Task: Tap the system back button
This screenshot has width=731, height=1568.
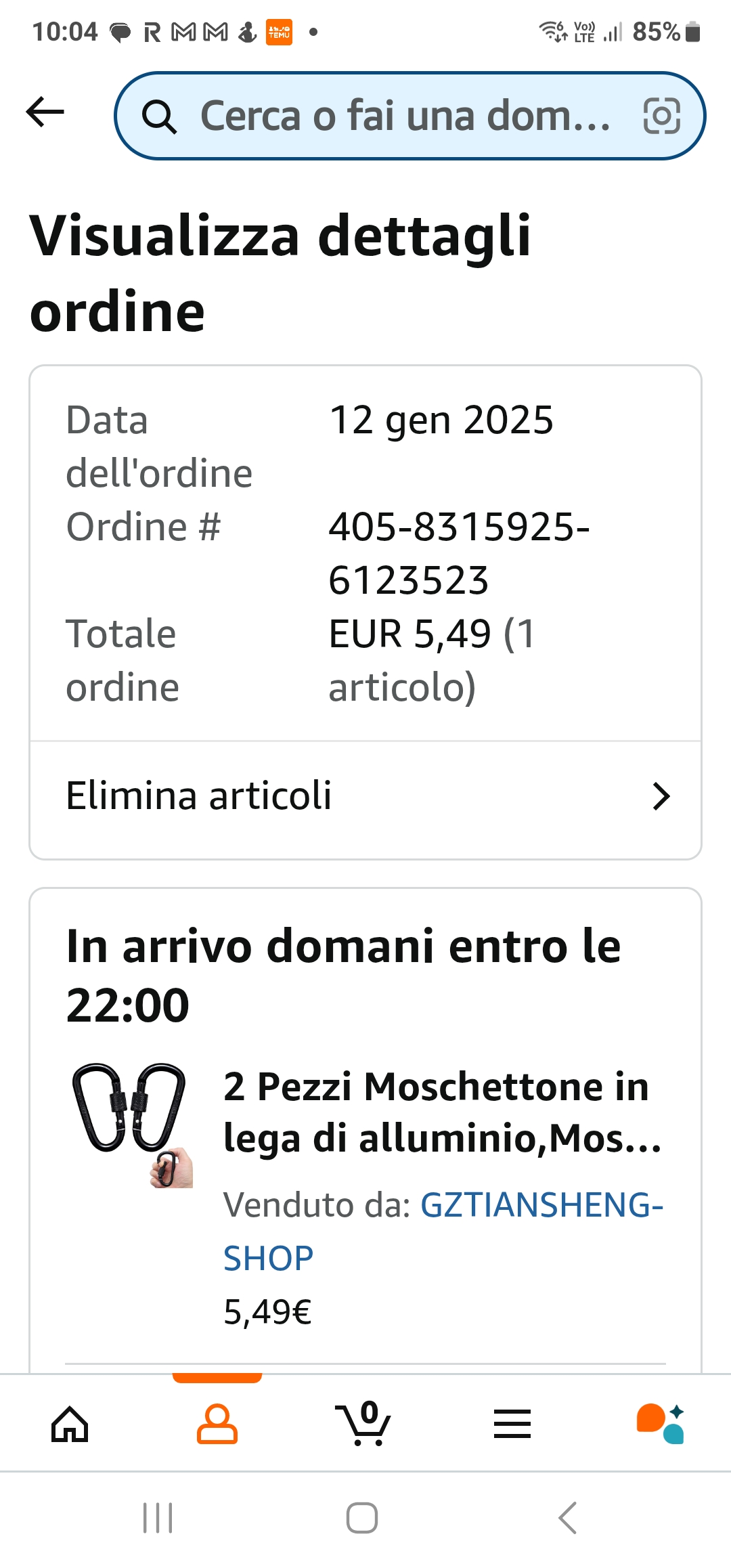Action: (567, 1518)
